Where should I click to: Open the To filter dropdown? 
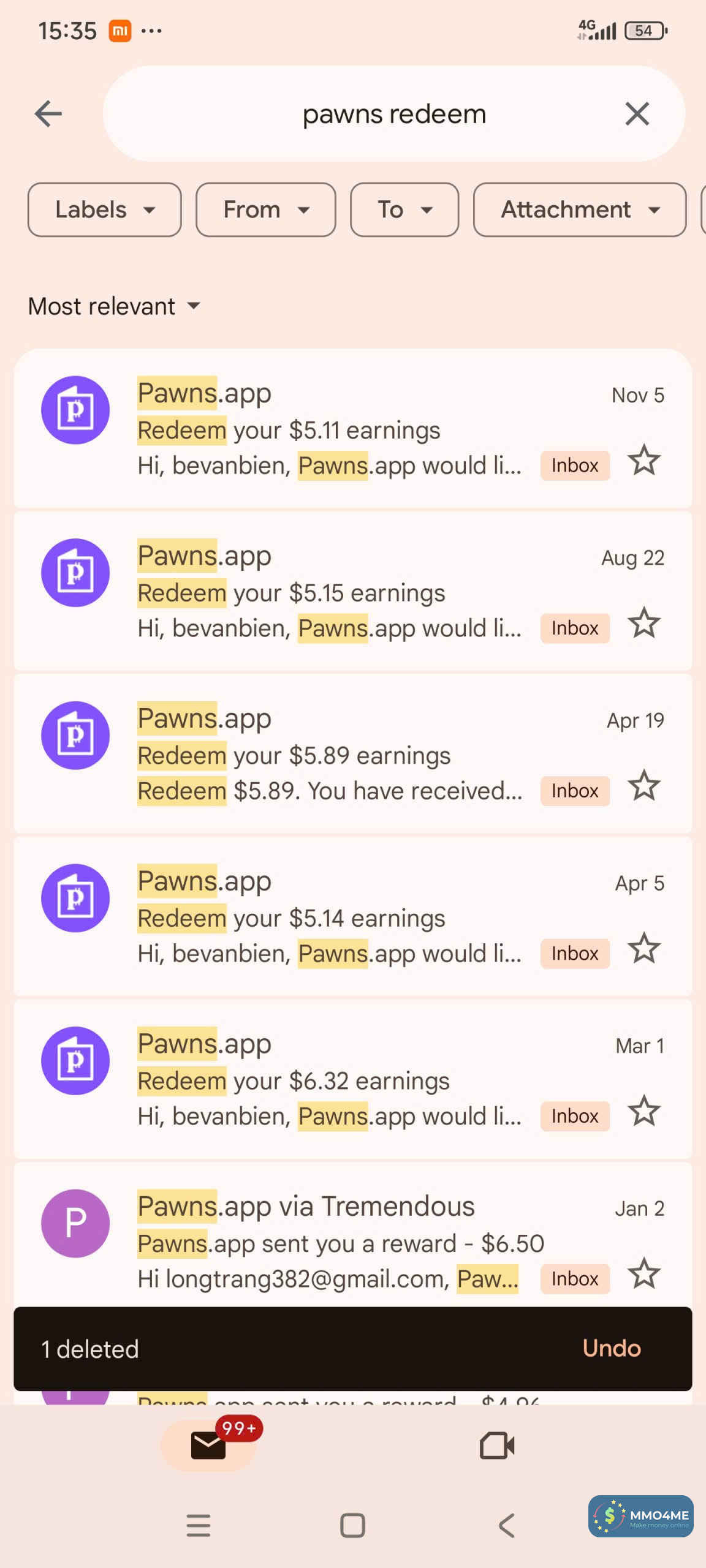click(x=404, y=209)
